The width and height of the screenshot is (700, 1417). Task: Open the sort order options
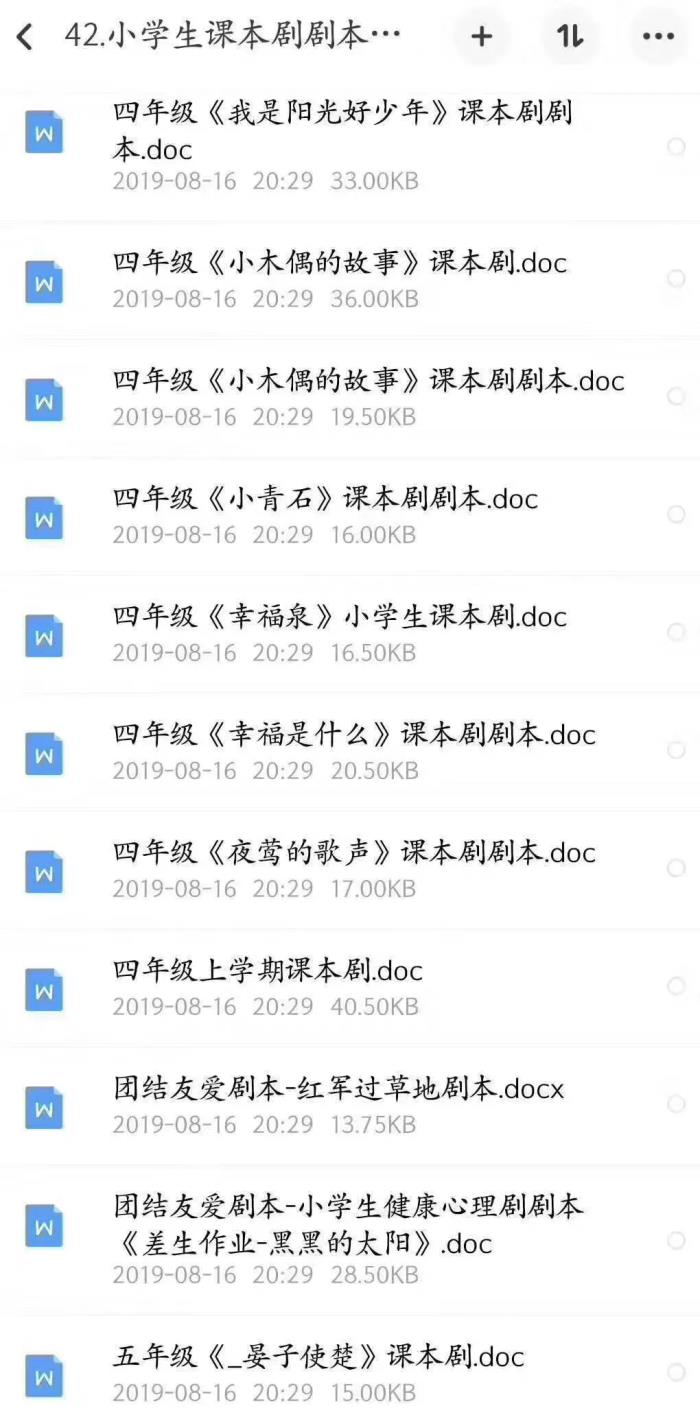[569, 37]
